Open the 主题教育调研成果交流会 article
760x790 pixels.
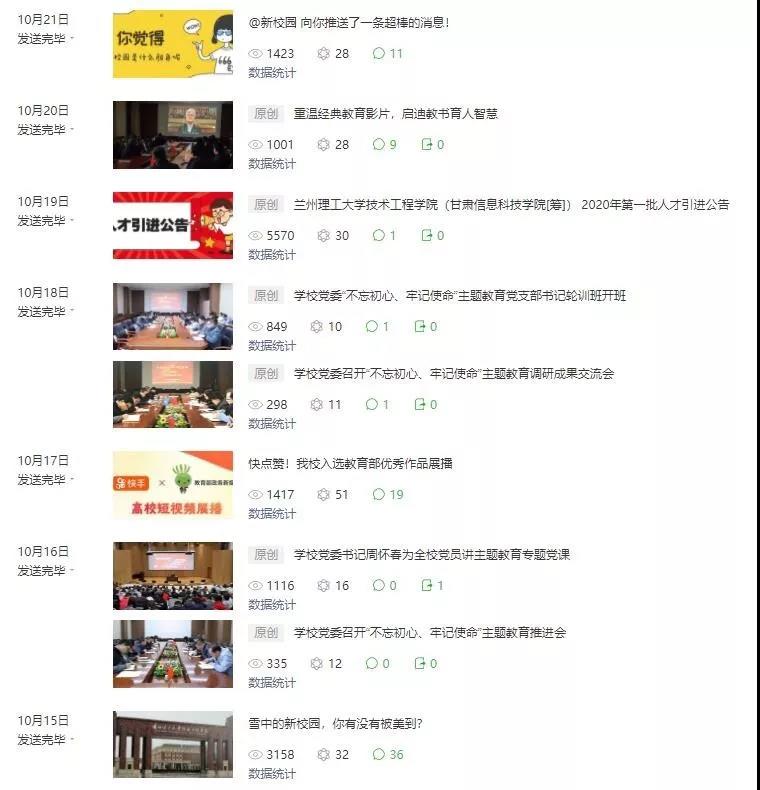coord(453,374)
